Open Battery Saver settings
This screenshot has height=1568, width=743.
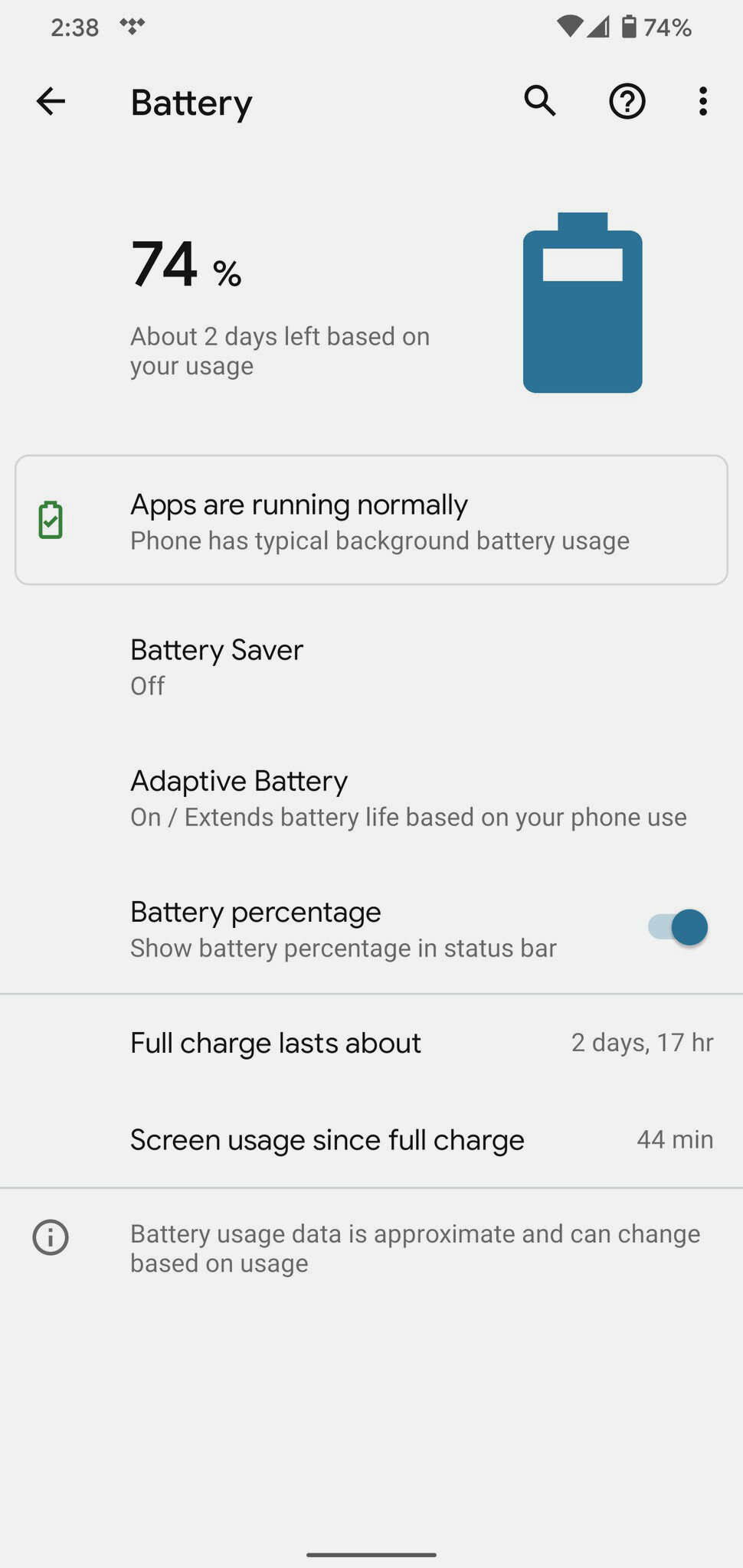tap(371, 667)
